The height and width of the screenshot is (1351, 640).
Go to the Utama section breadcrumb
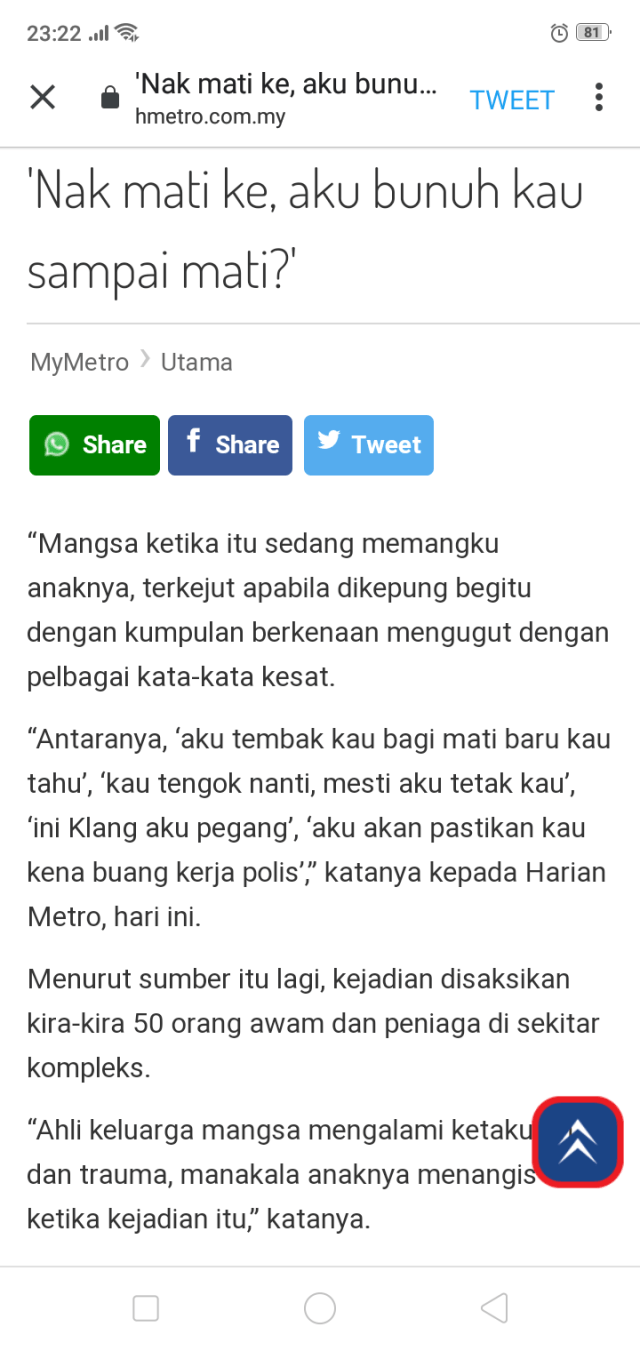point(196,362)
